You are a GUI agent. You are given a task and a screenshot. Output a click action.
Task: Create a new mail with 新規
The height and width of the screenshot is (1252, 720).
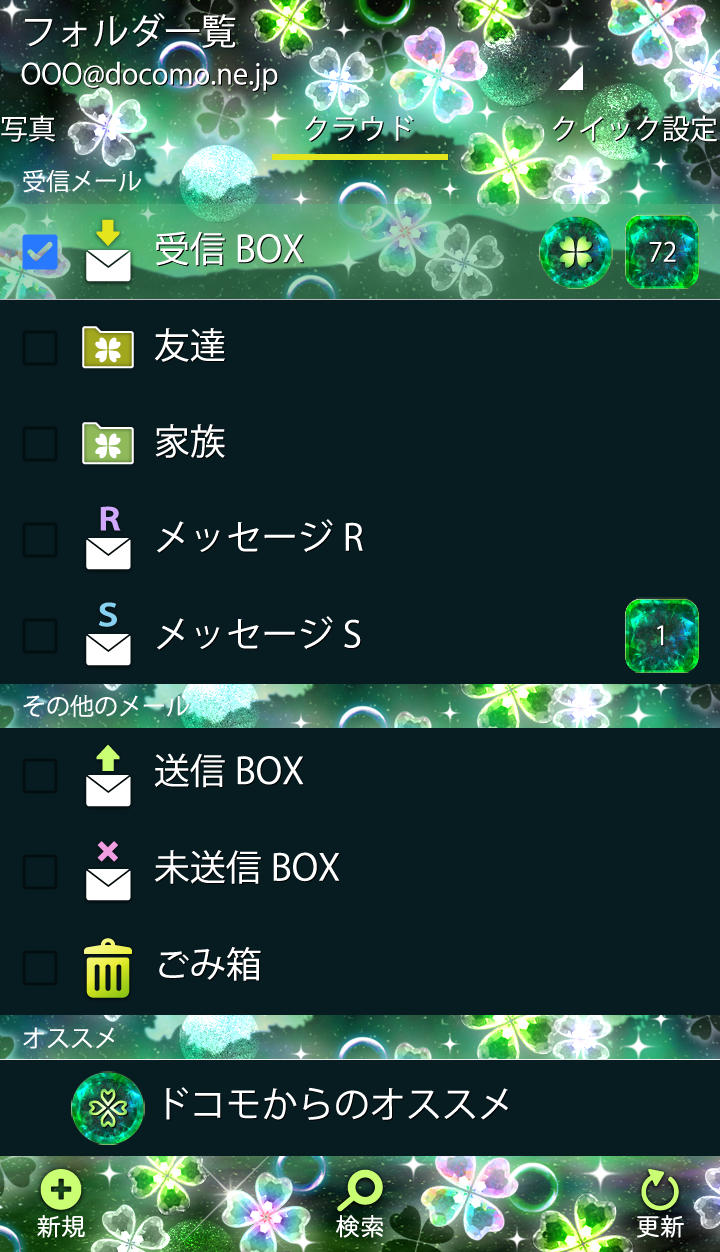(x=61, y=1205)
